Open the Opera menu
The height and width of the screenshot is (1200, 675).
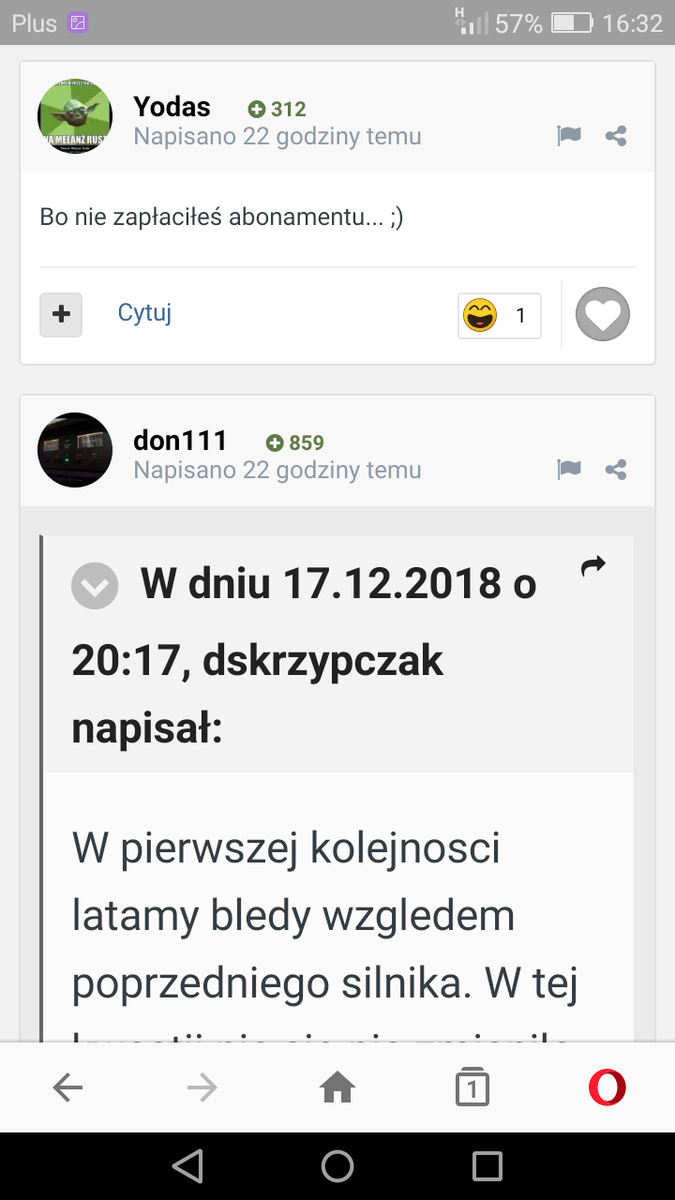tap(607, 1088)
